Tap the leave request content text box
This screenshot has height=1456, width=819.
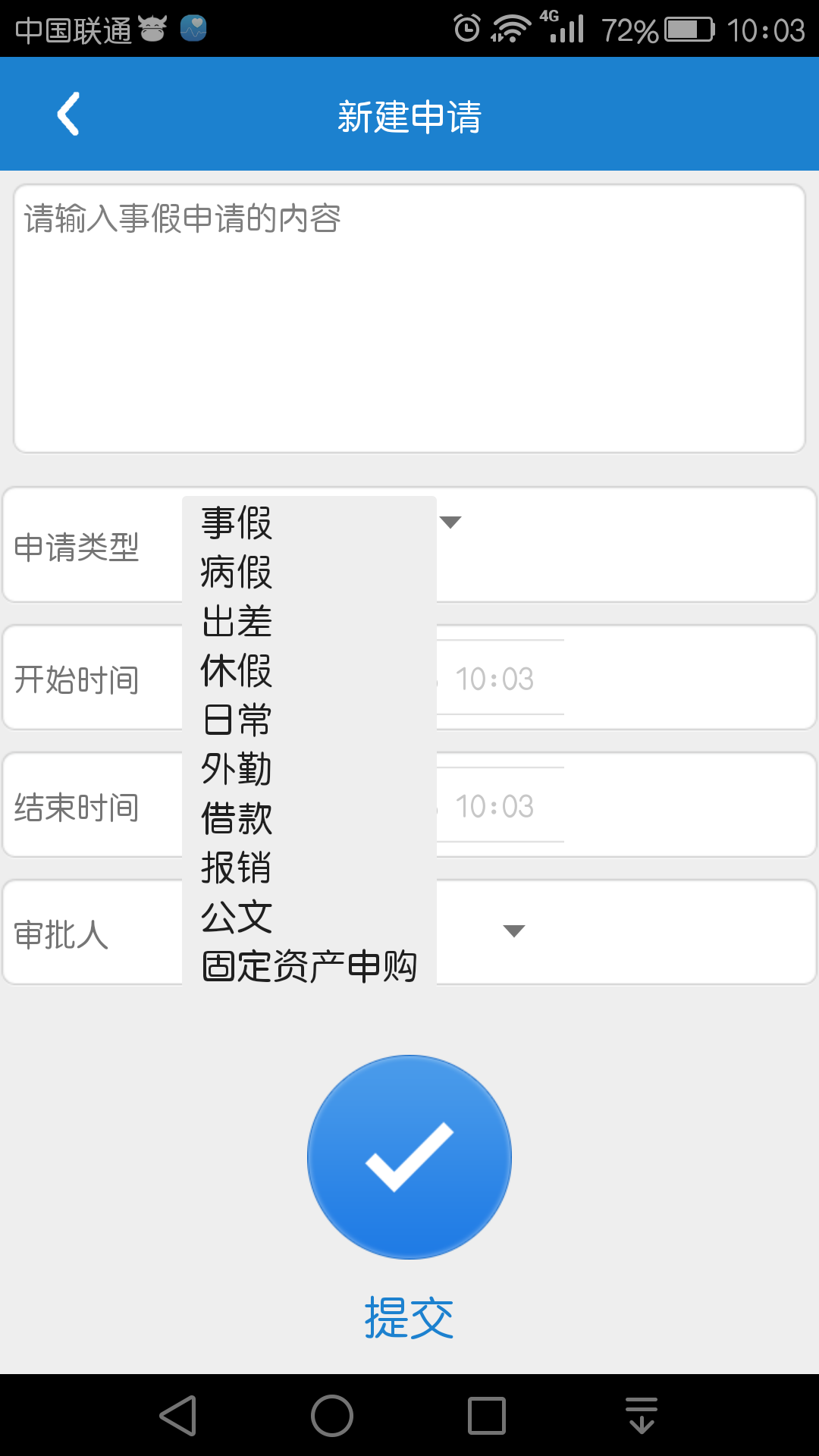click(409, 318)
